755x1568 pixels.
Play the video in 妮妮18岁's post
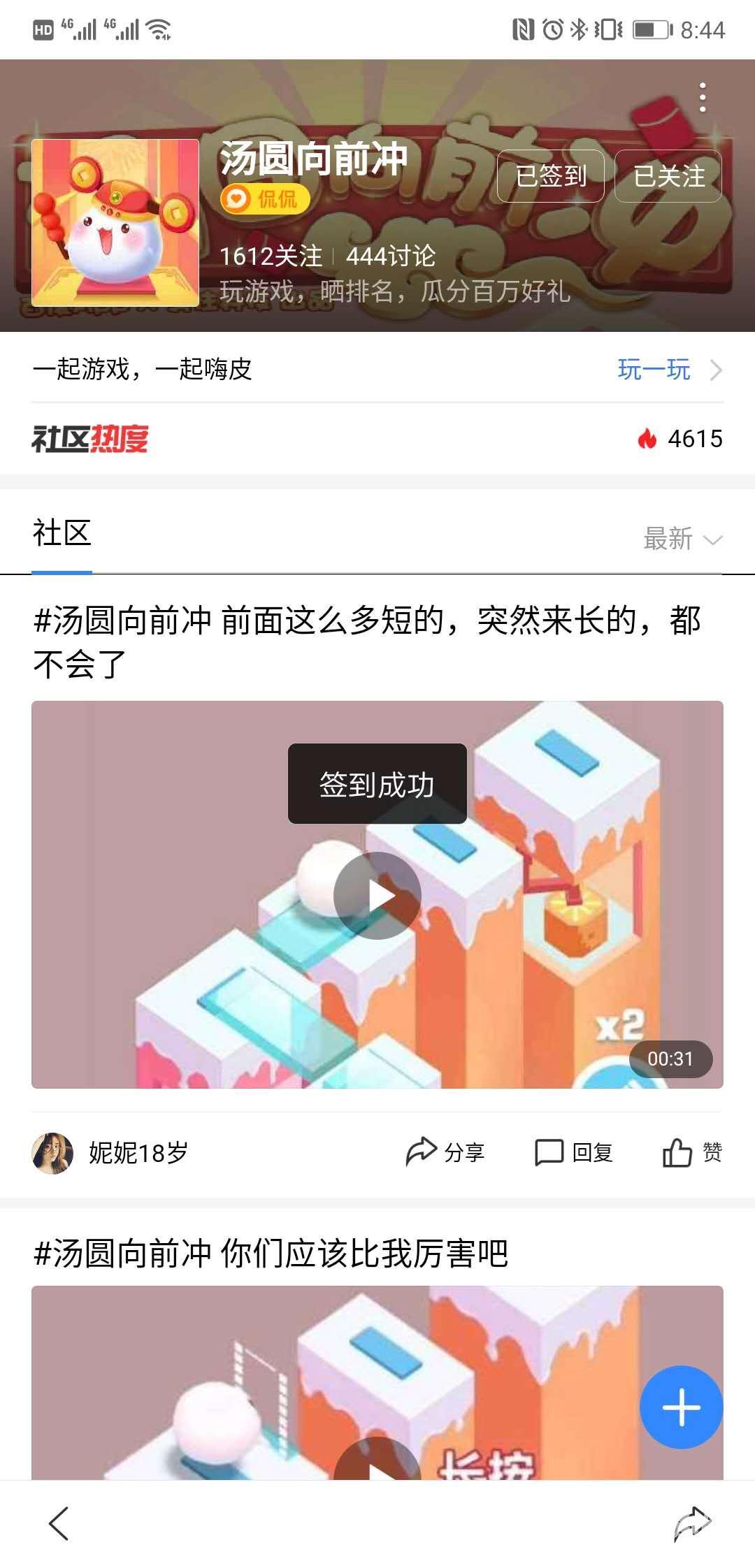pyautogui.click(x=377, y=895)
